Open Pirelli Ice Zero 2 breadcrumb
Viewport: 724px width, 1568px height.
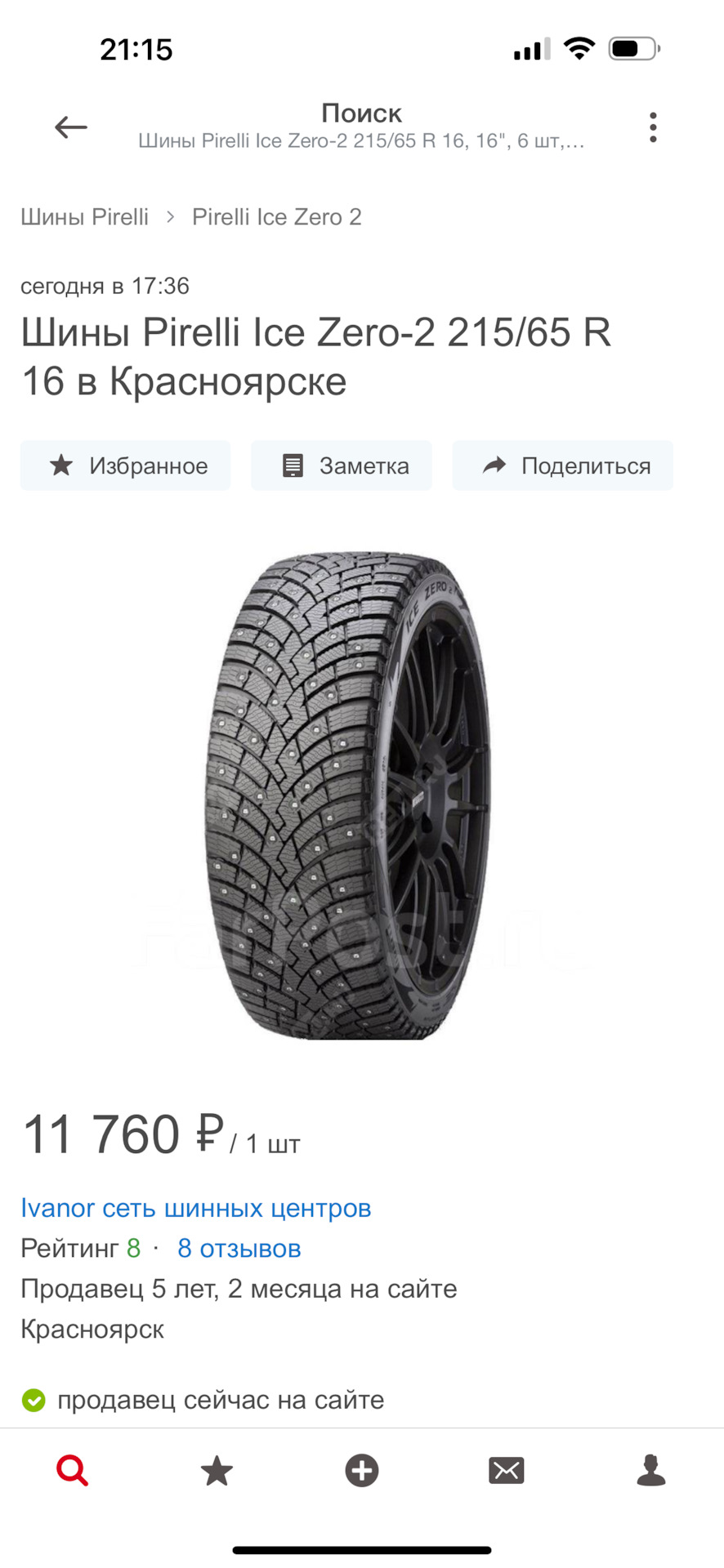[x=276, y=217]
